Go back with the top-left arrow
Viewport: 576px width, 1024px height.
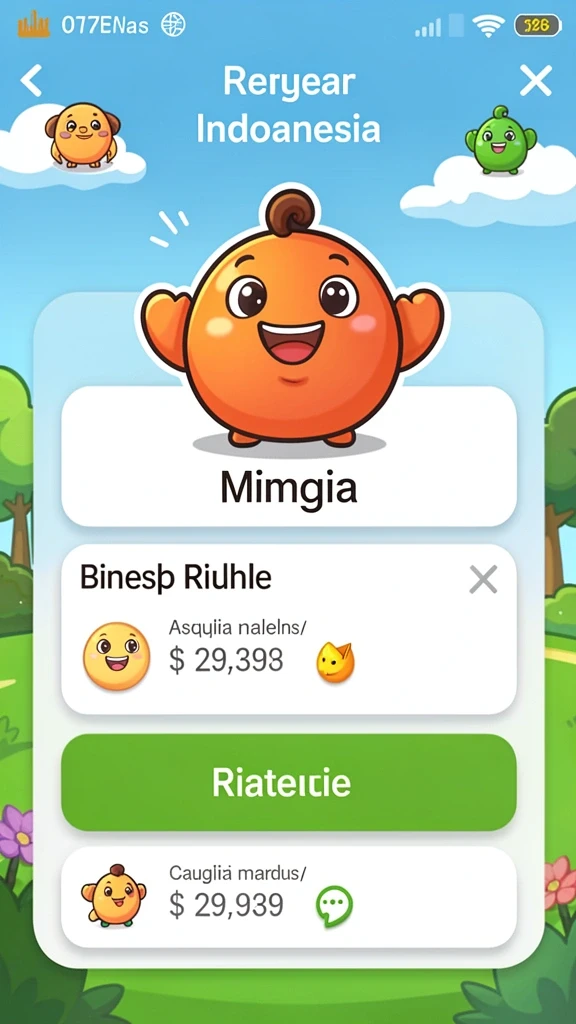click(x=31, y=81)
